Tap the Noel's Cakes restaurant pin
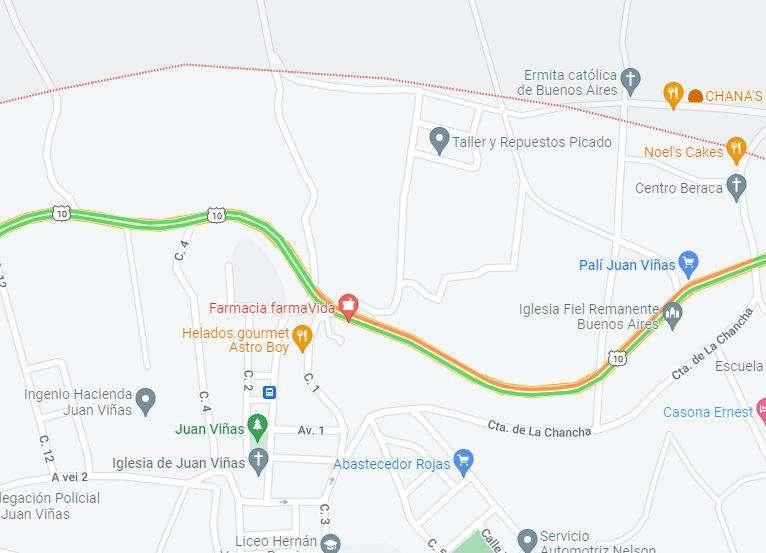 pos(737,151)
